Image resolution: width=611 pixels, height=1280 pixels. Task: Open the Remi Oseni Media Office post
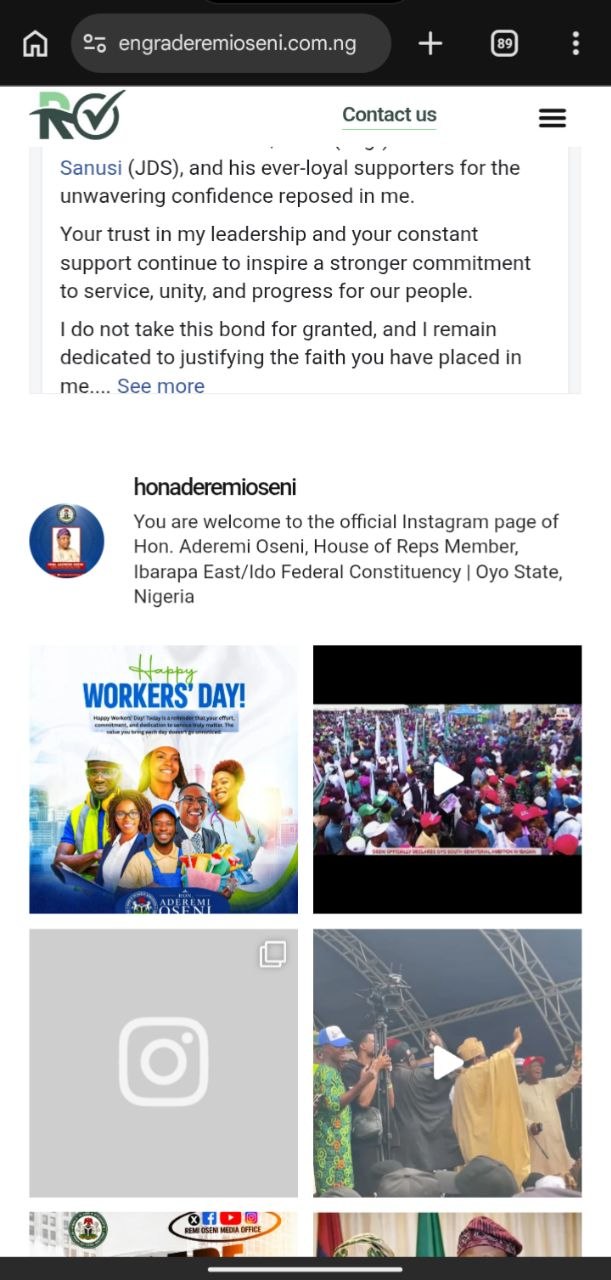[x=163, y=1234]
